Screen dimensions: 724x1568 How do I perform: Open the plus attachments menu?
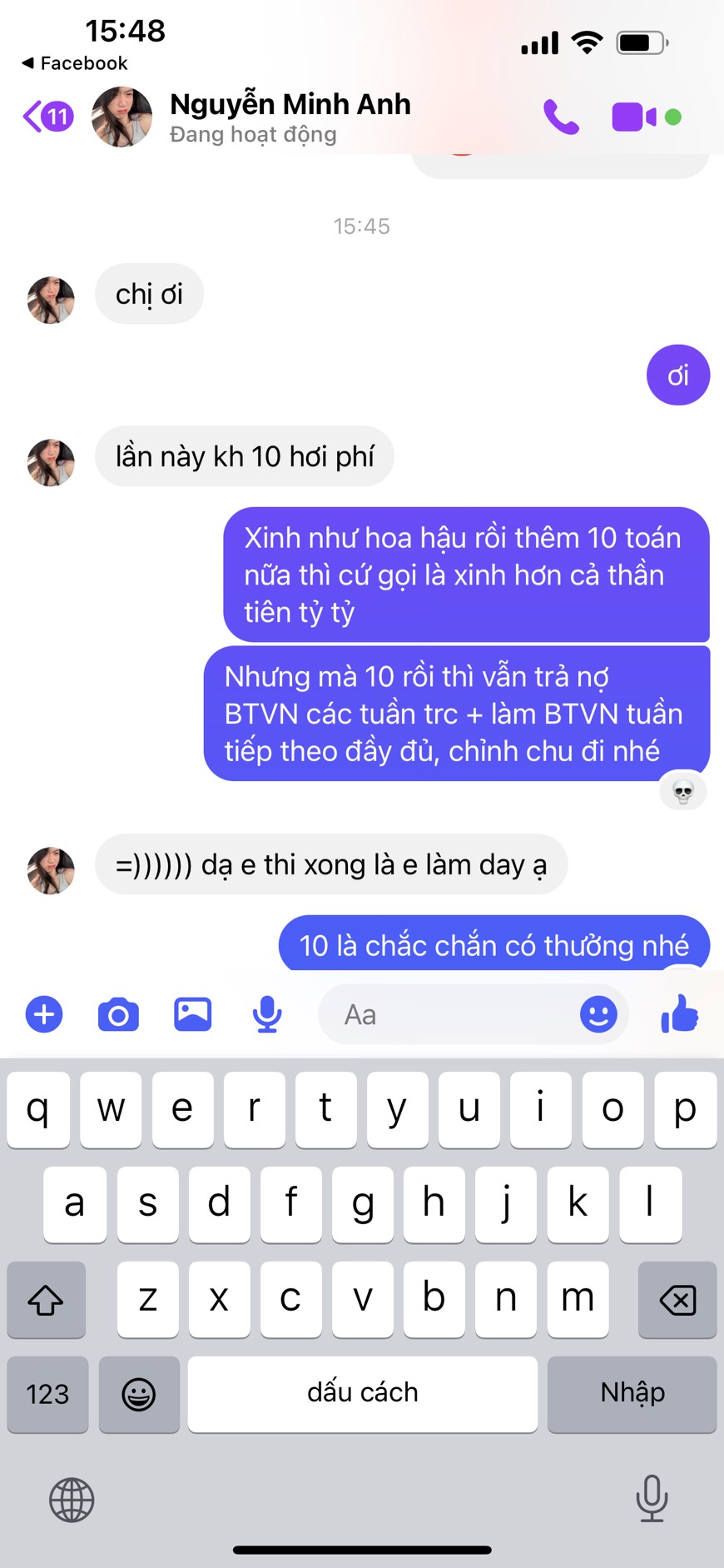pos(44,1014)
